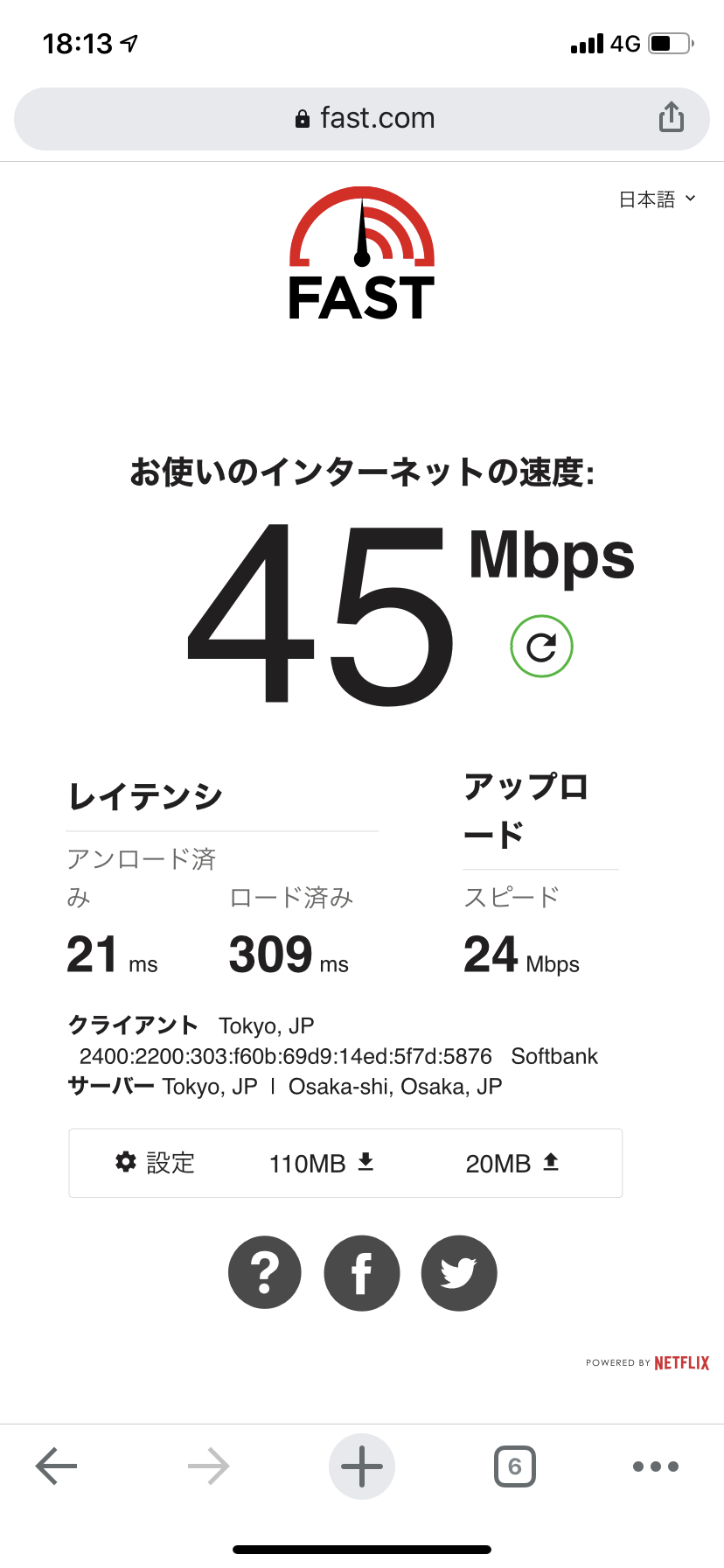The image size is (724, 1568).
Task: Open the browser's three-dot menu
Action: 656,1466
